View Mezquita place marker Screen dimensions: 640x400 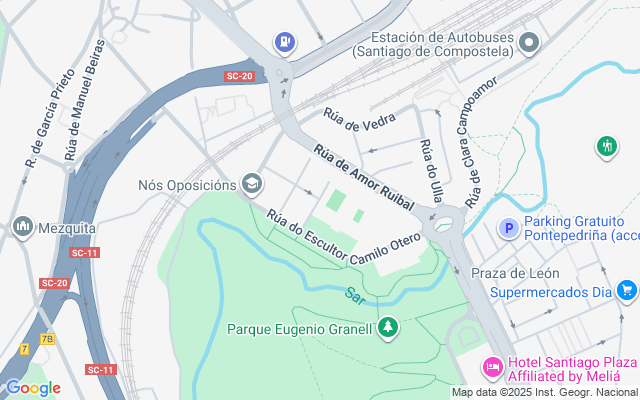[x=22, y=227]
